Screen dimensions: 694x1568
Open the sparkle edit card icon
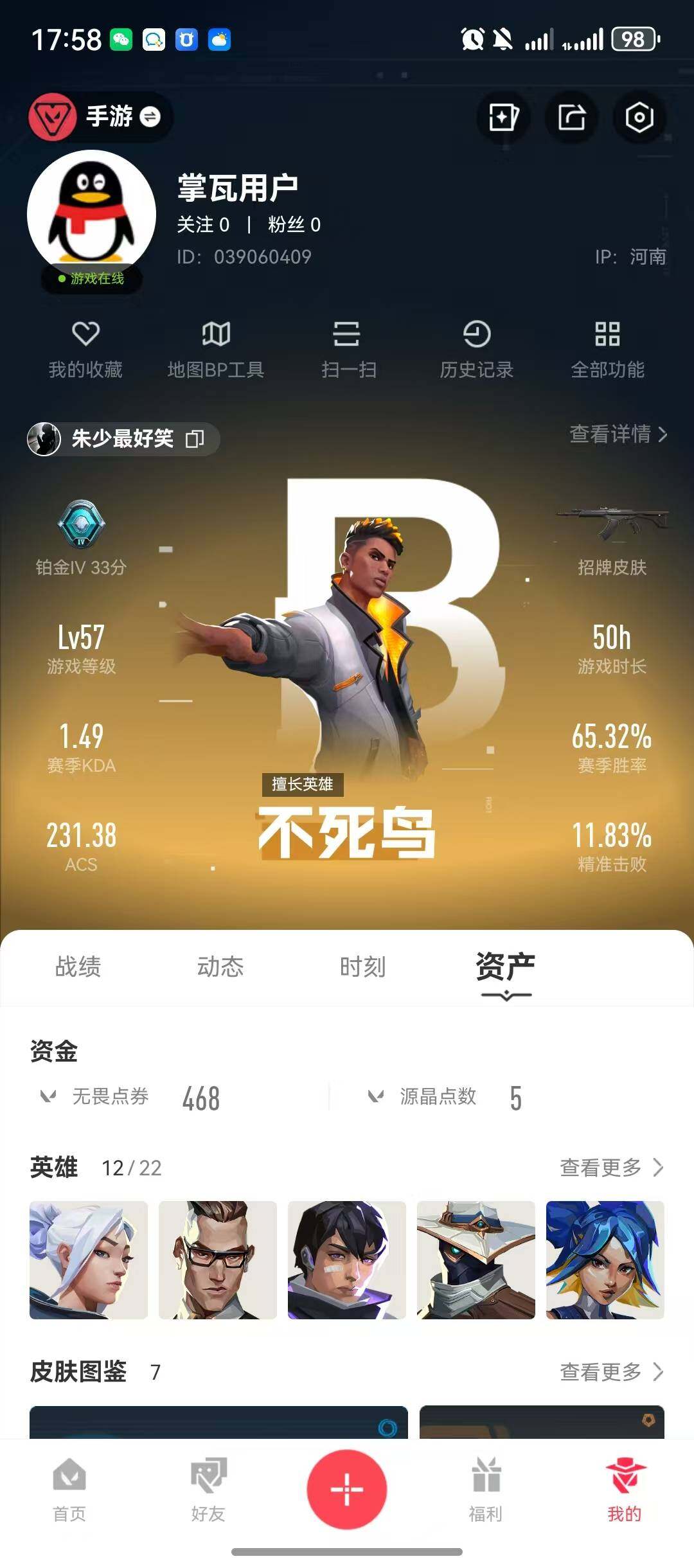[x=503, y=118]
